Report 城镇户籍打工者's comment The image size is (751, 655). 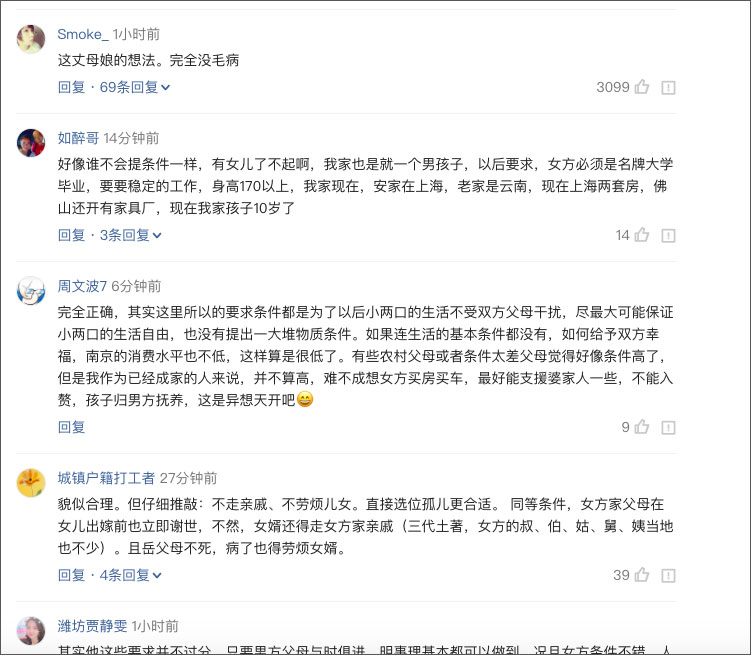[x=669, y=575]
